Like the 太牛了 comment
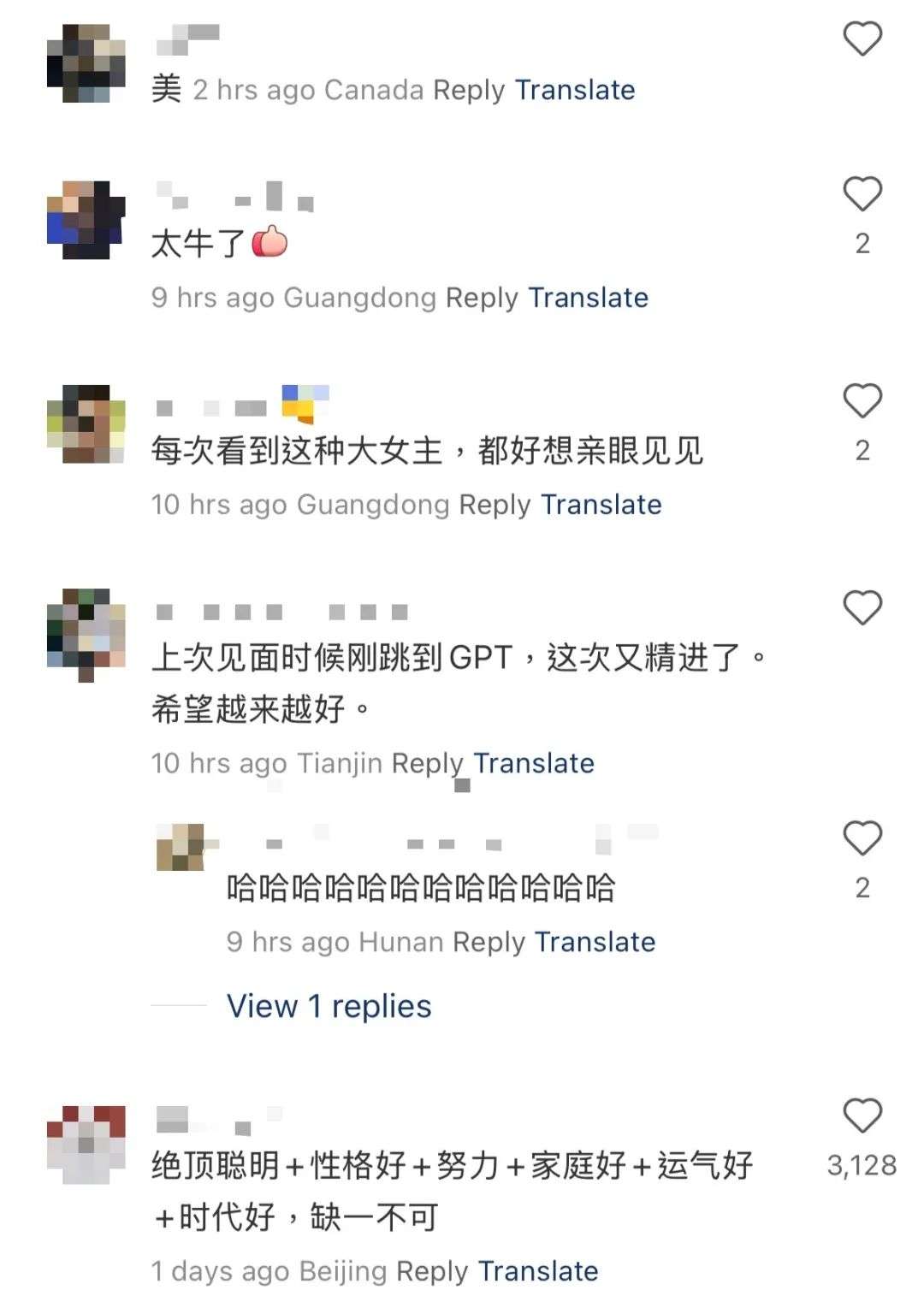 click(x=862, y=195)
